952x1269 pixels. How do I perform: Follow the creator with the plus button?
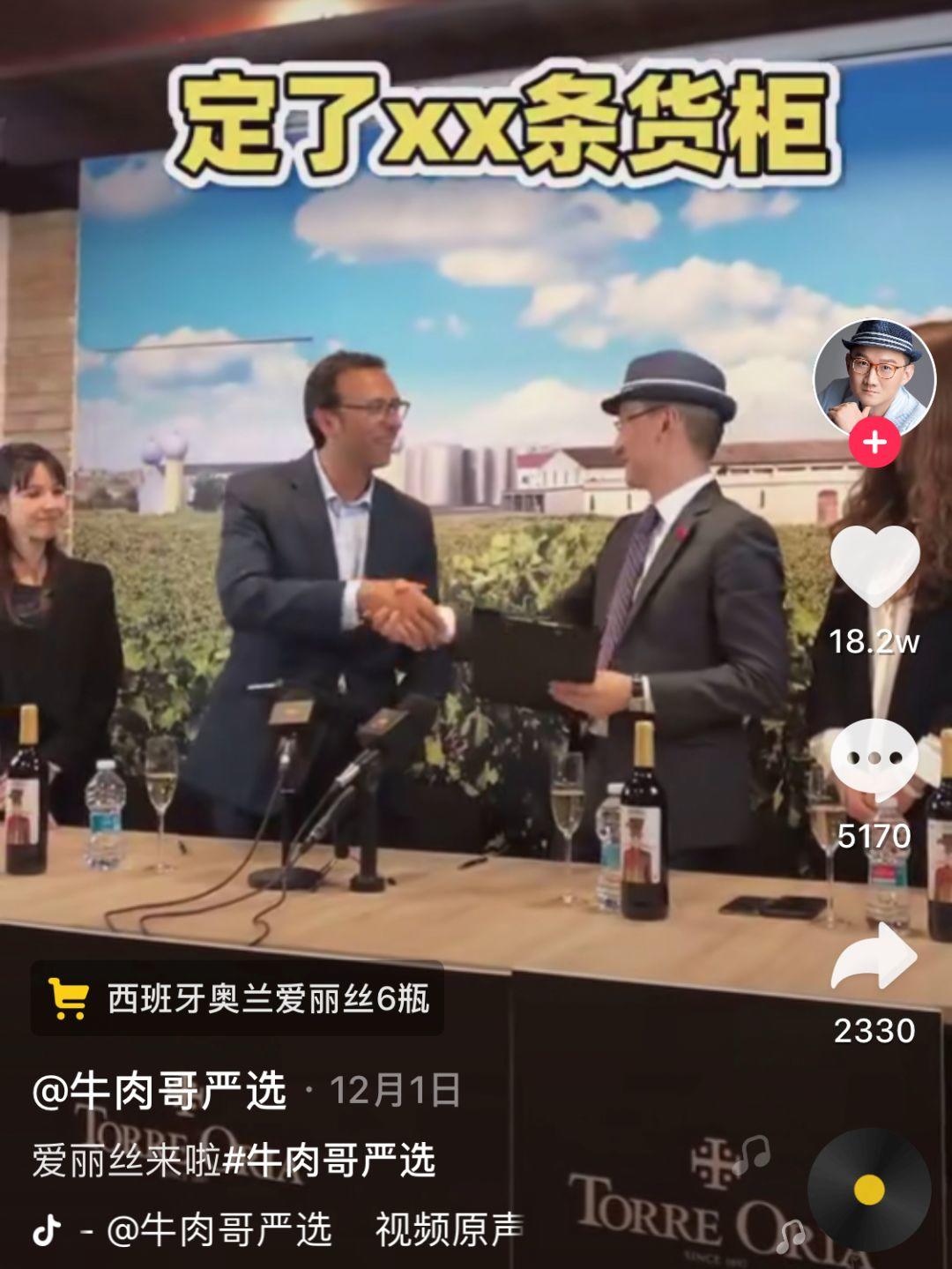(x=874, y=442)
